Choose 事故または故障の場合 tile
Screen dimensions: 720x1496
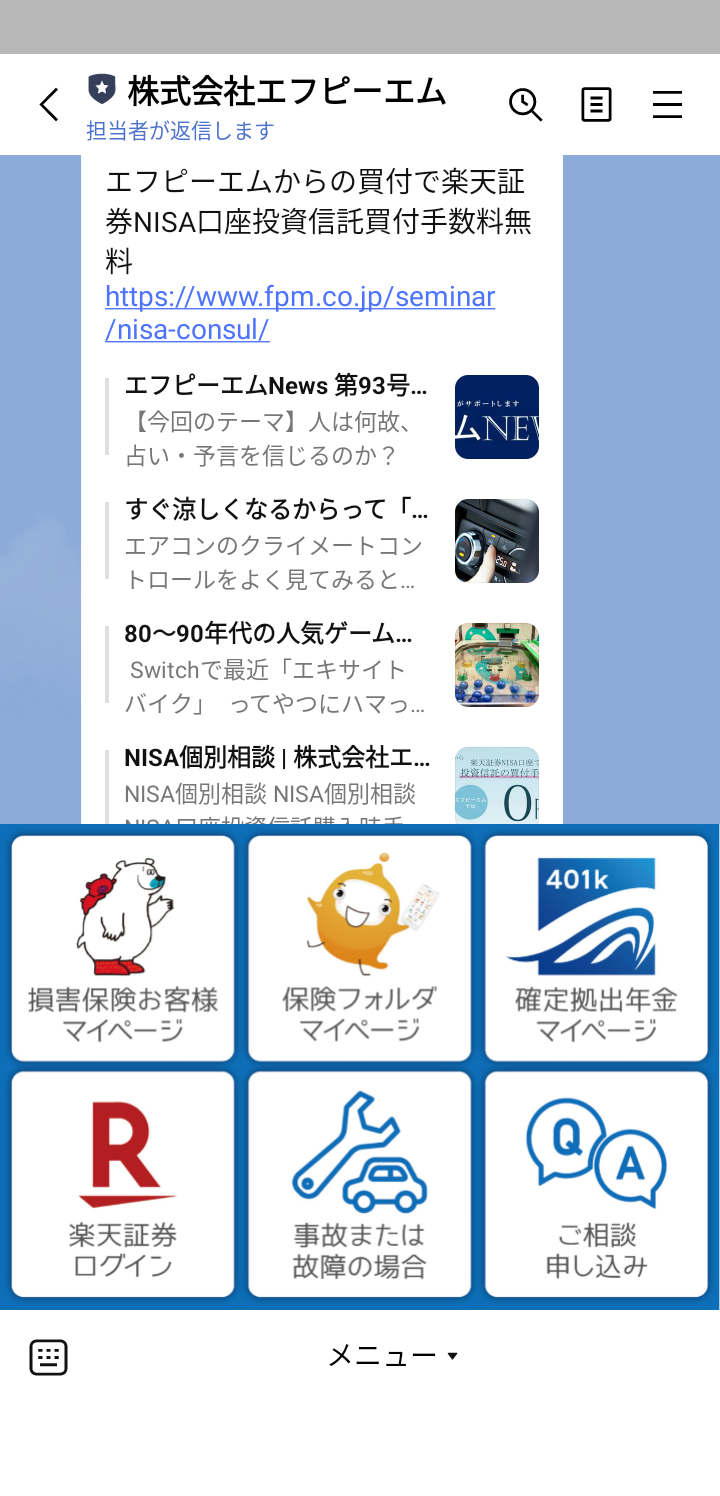coord(359,1184)
